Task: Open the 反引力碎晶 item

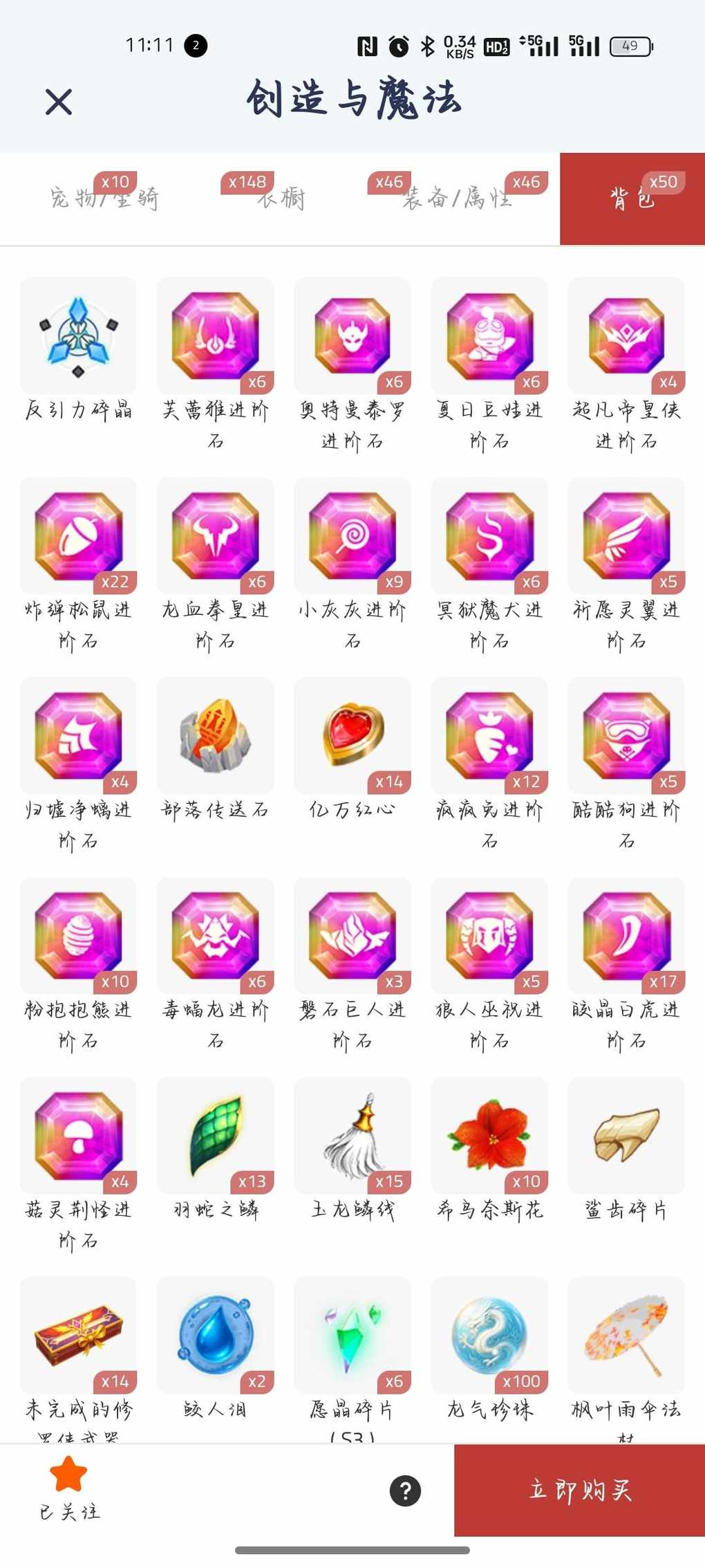Action: pyautogui.click(x=78, y=336)
